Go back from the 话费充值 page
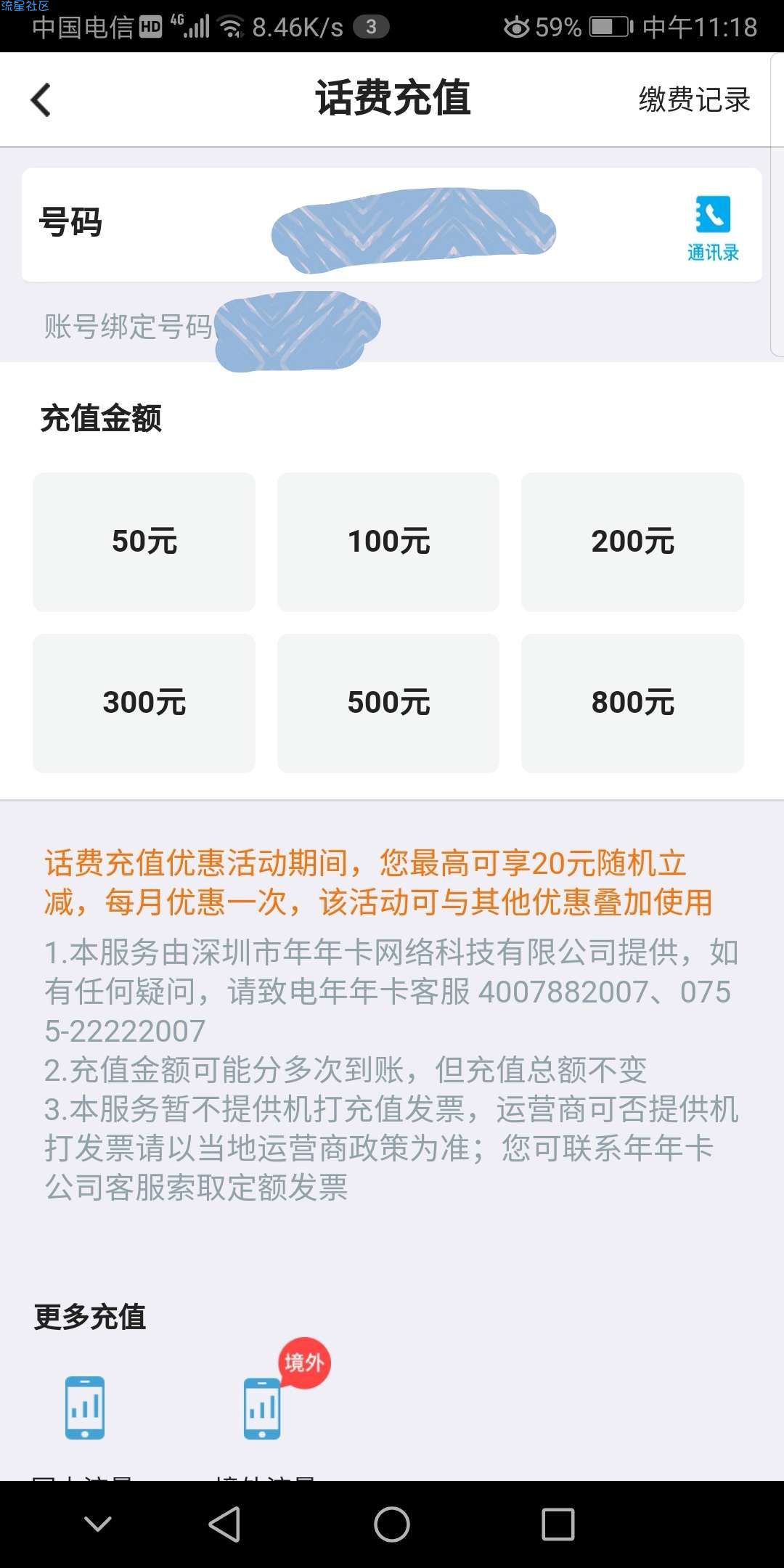784x1568 pixels. point(41,99)
